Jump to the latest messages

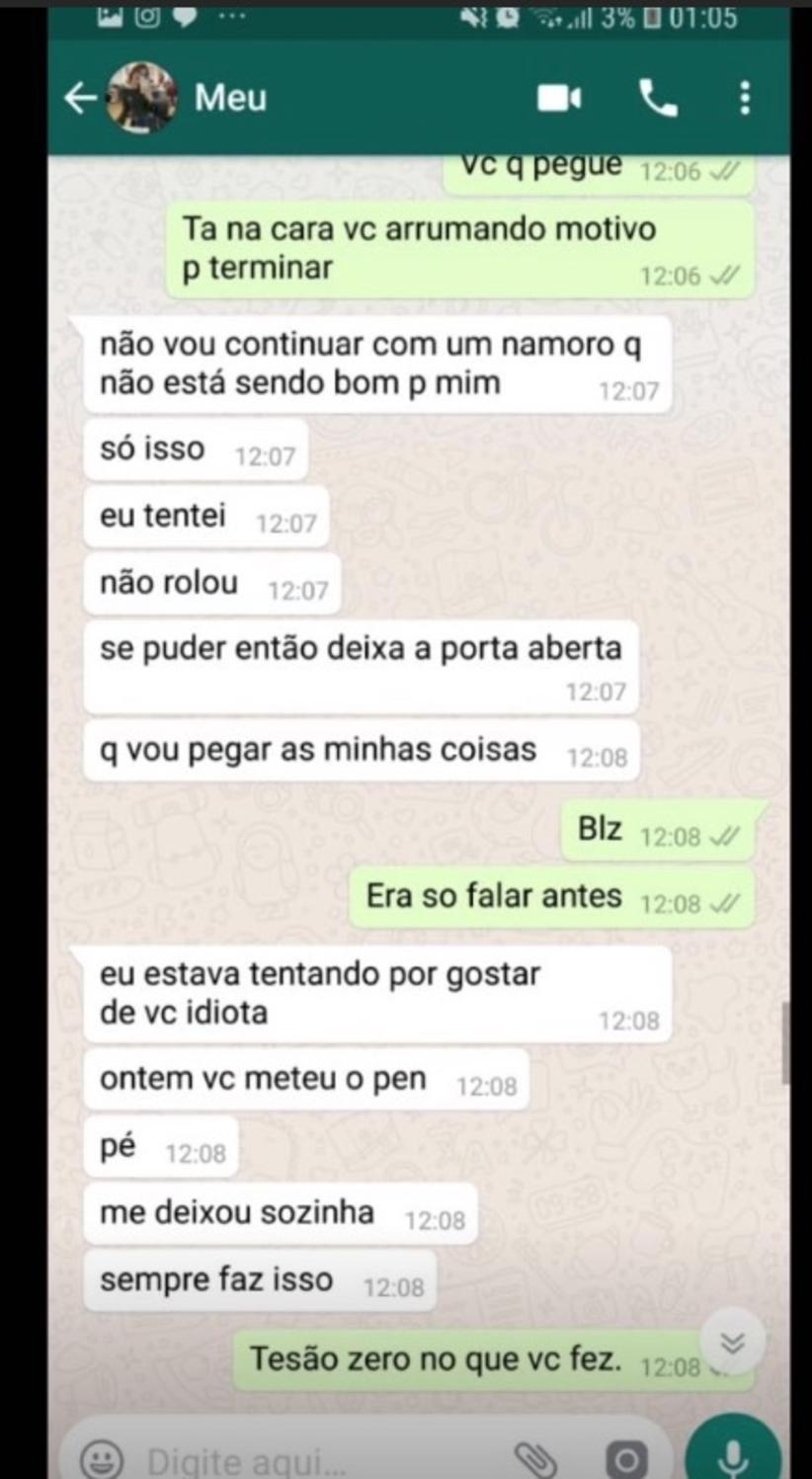click(x=732, y=1342)
